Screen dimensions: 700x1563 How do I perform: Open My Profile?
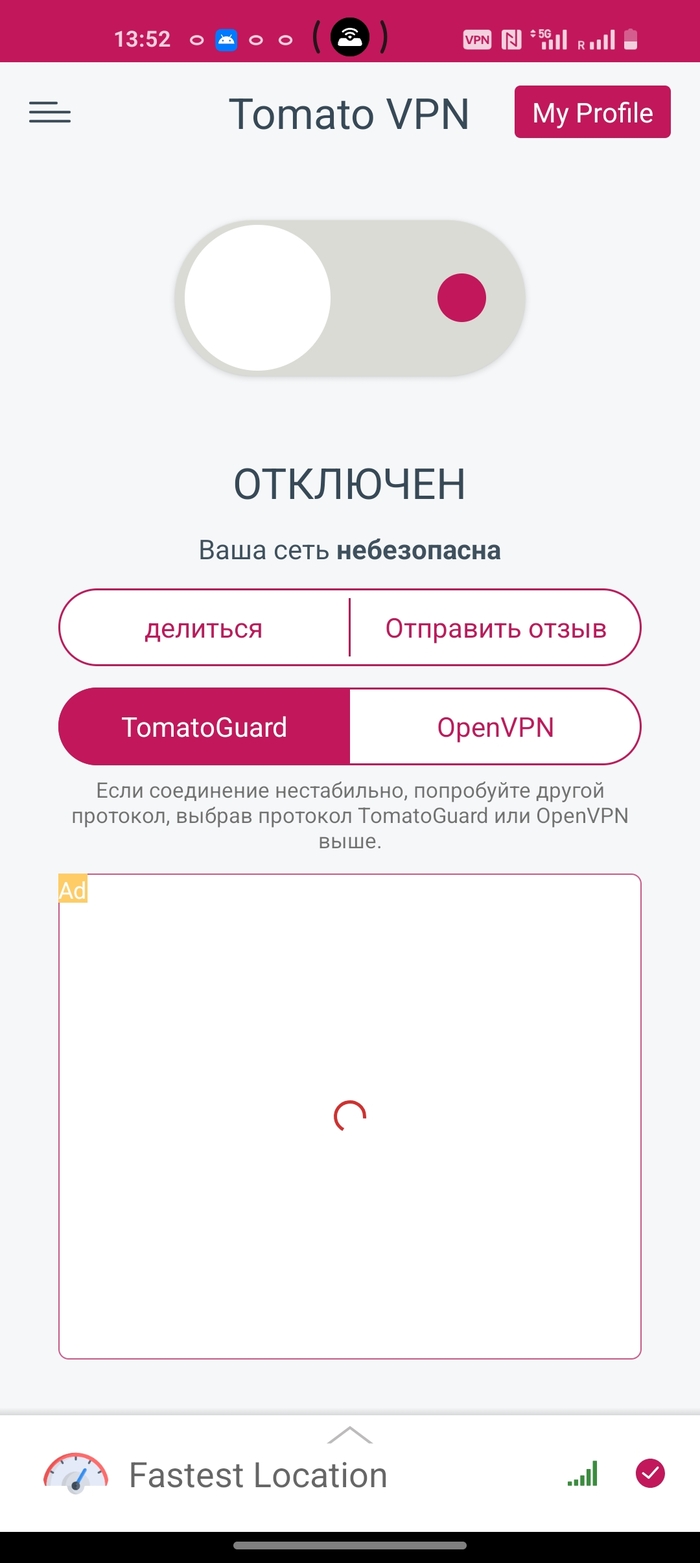click(x=592, y=113)
